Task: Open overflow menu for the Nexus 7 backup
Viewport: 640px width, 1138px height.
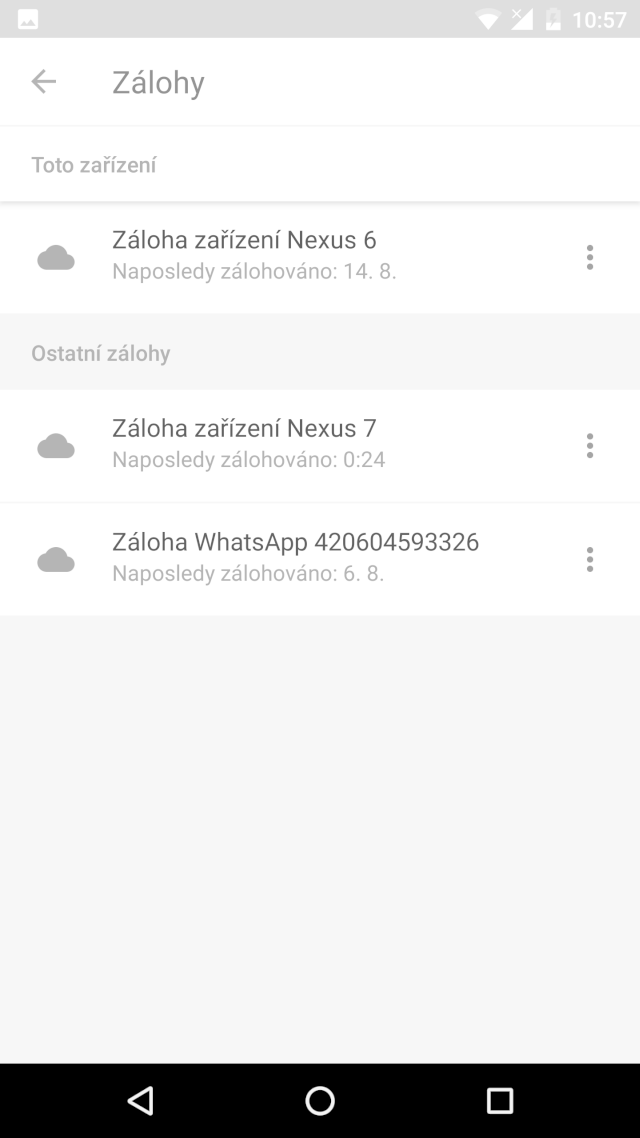Action: tap(589, 445)
